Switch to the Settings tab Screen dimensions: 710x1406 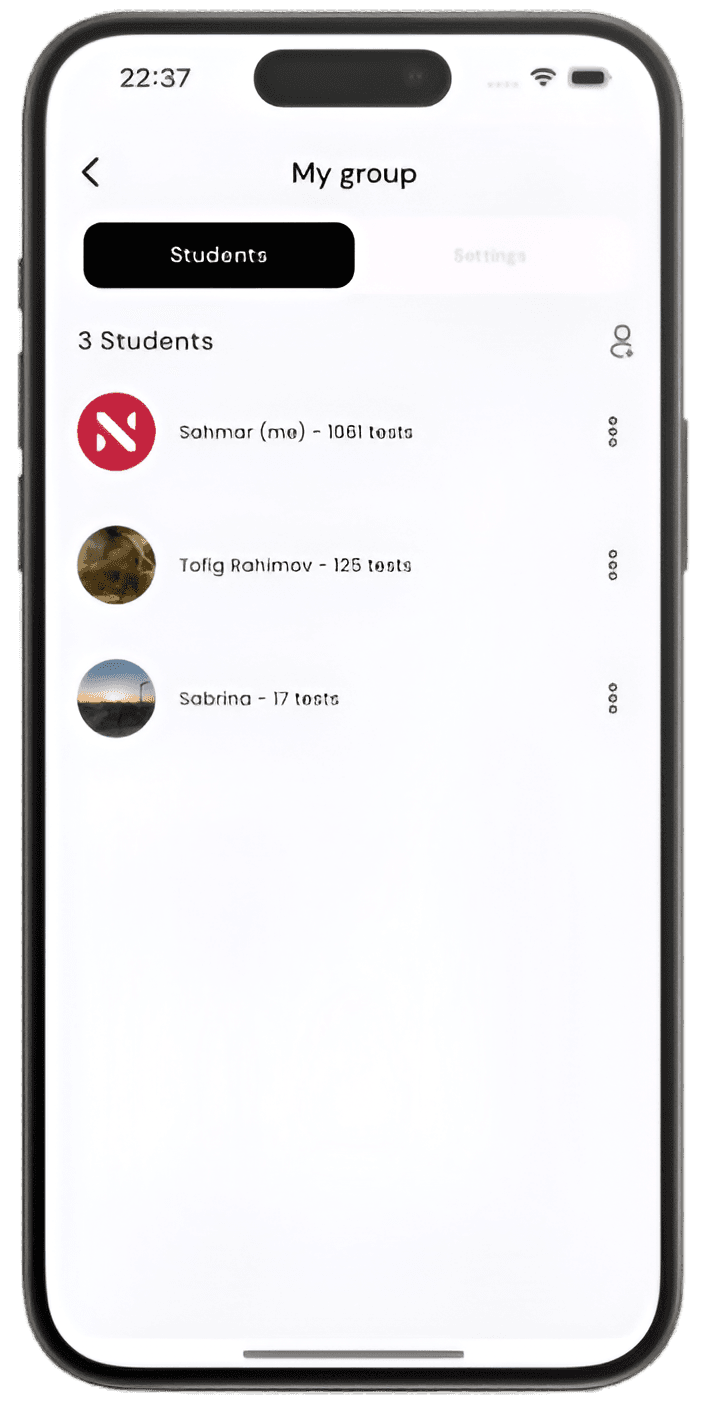(x=489, y=255)
